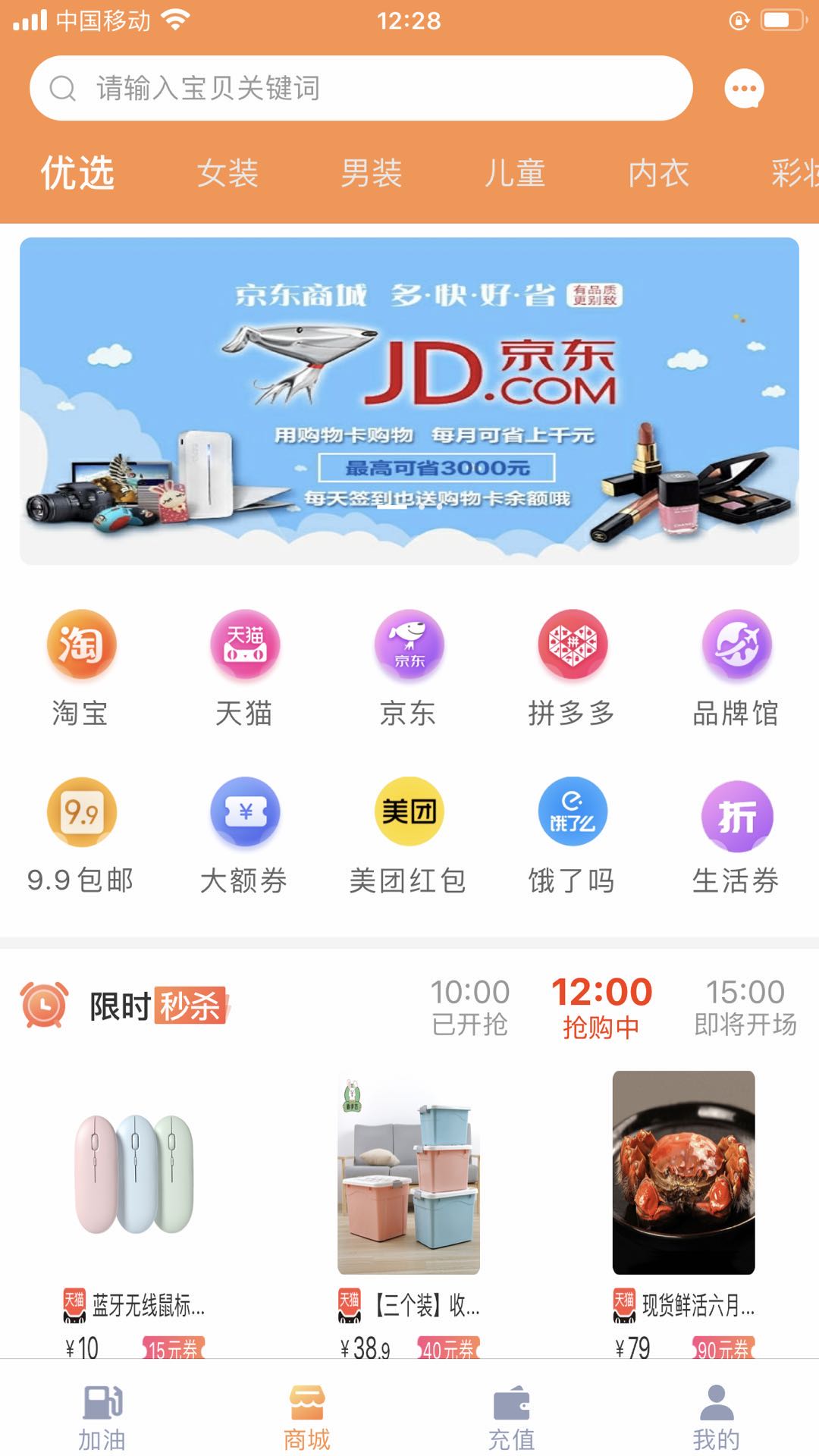819x1456 pixels.
Task: Select the 男装 category tab
Action: pos(371,174)
